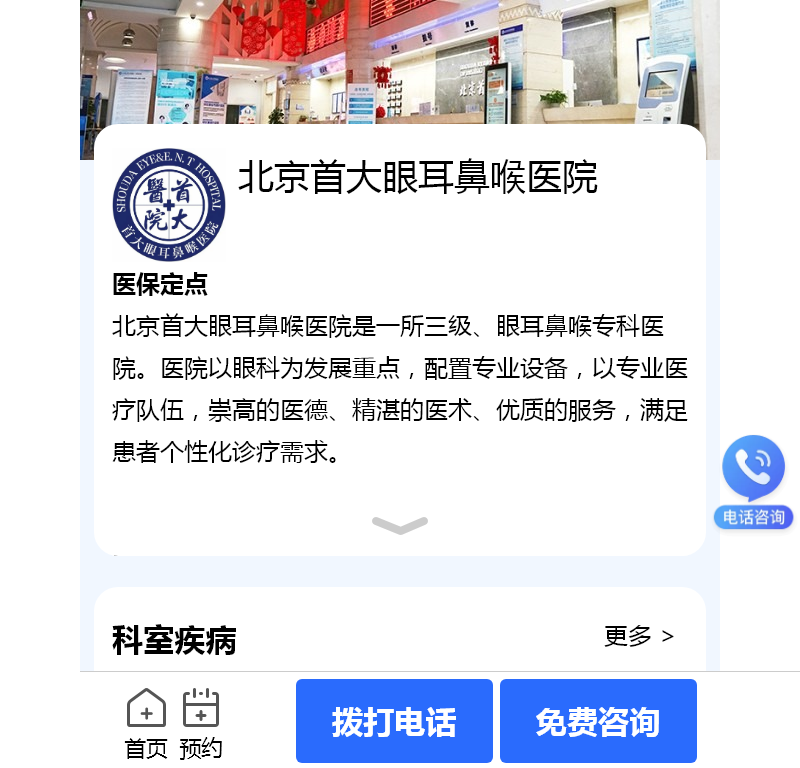The width and height of the screenshot is (800, 768).
Task: Tap the 拨打电话 call button
Action: tap(394, 721)
